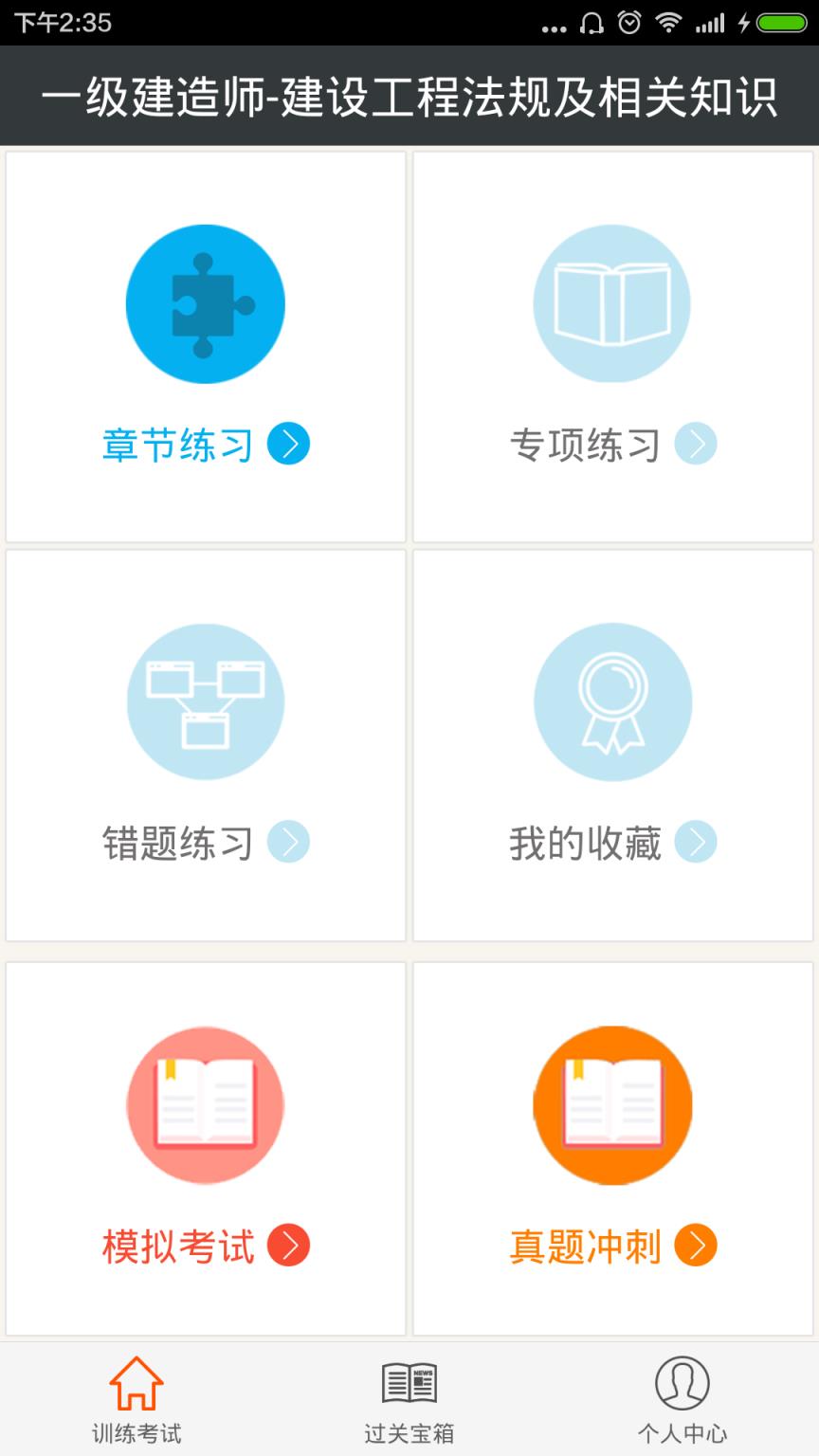Screen dimensions: 819x1456
Task: Click the orange book icon above 真题冲刺
Action: 613,1104
